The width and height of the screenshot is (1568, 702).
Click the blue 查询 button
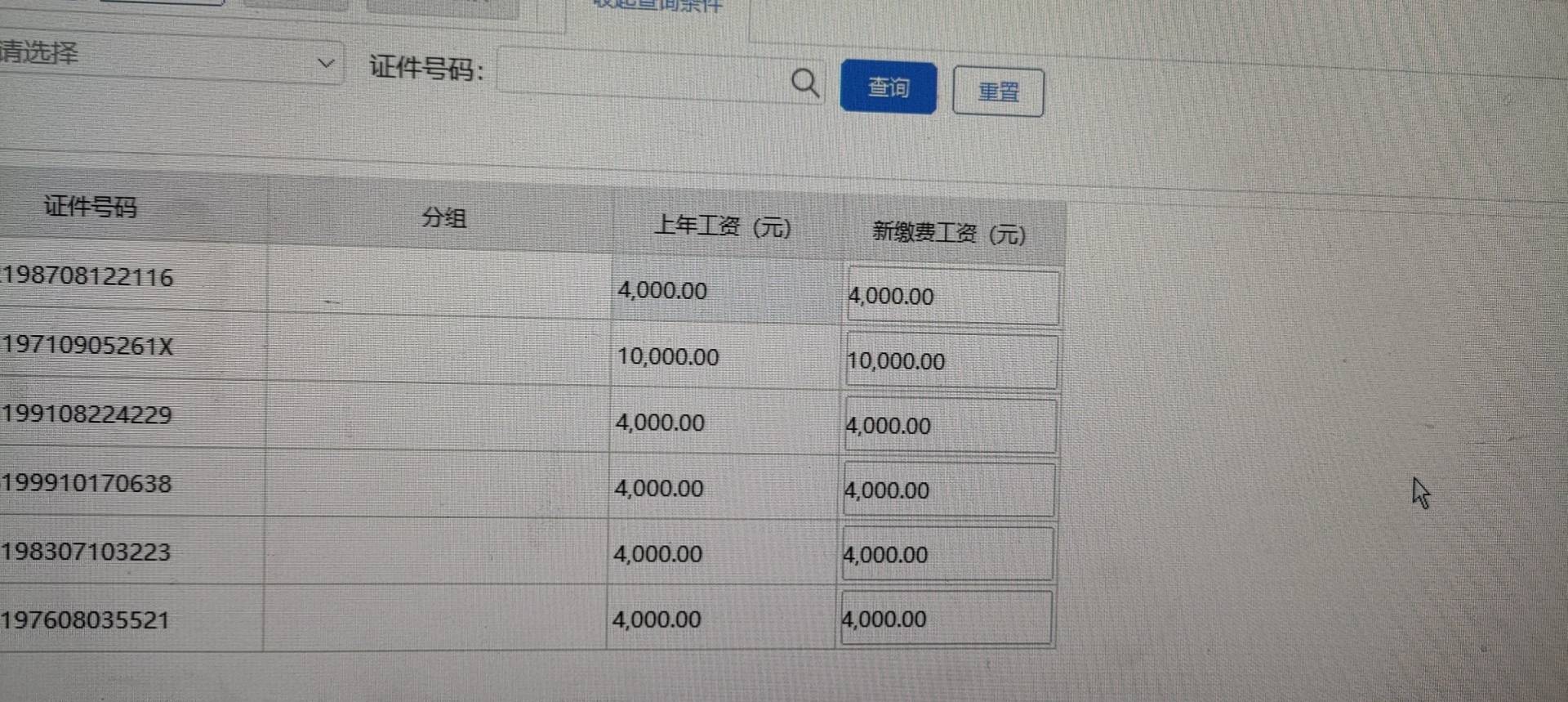tap(888, 87)
